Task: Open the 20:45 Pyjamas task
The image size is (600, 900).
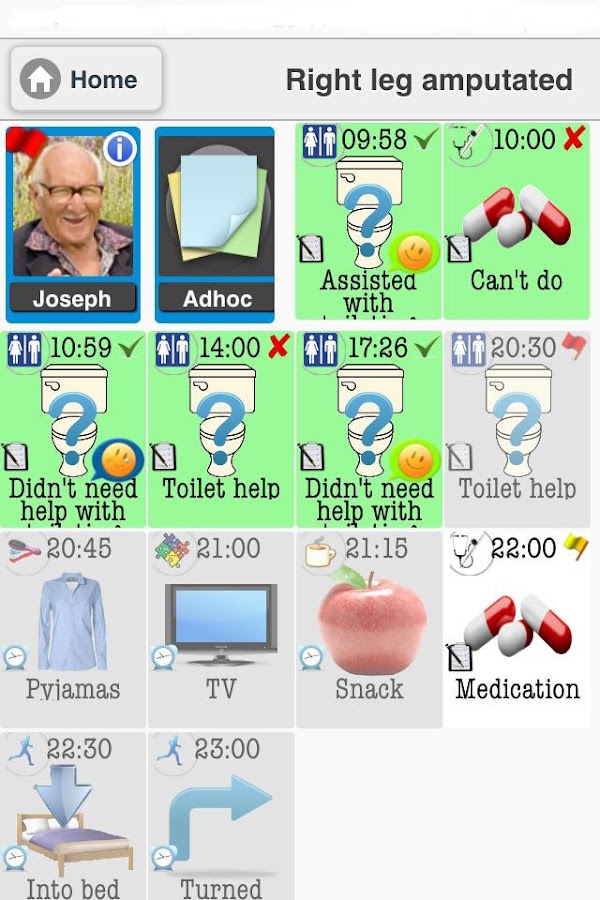Action: coord(73,628)
